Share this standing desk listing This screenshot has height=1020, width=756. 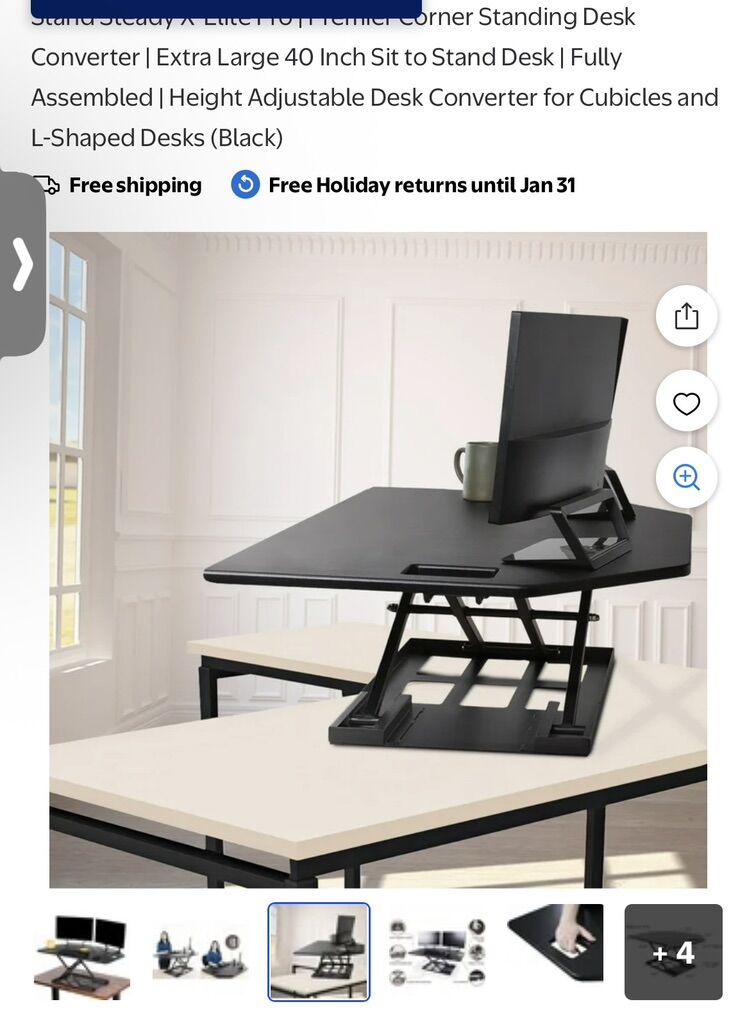[686, 317]
